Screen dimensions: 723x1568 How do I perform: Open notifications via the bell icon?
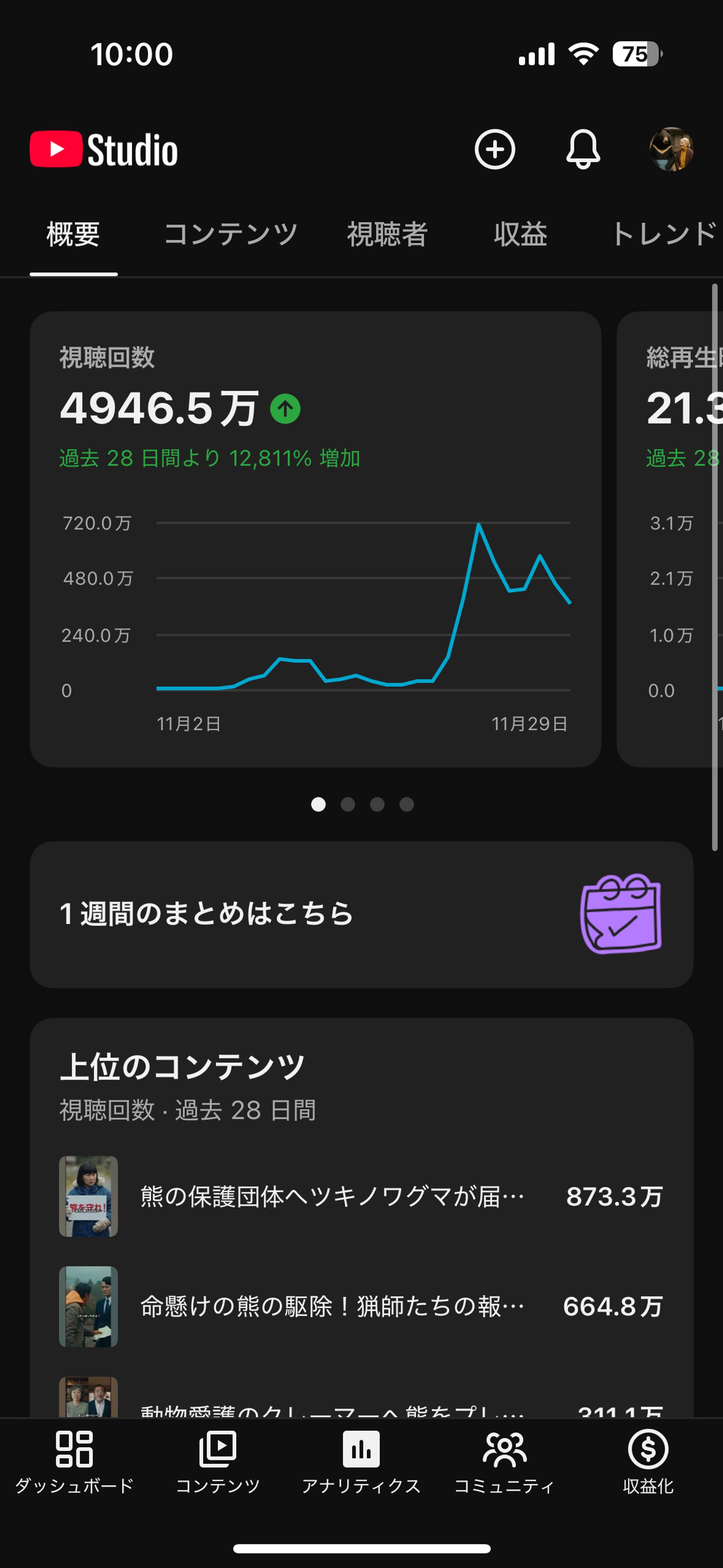tap(584, 150)
